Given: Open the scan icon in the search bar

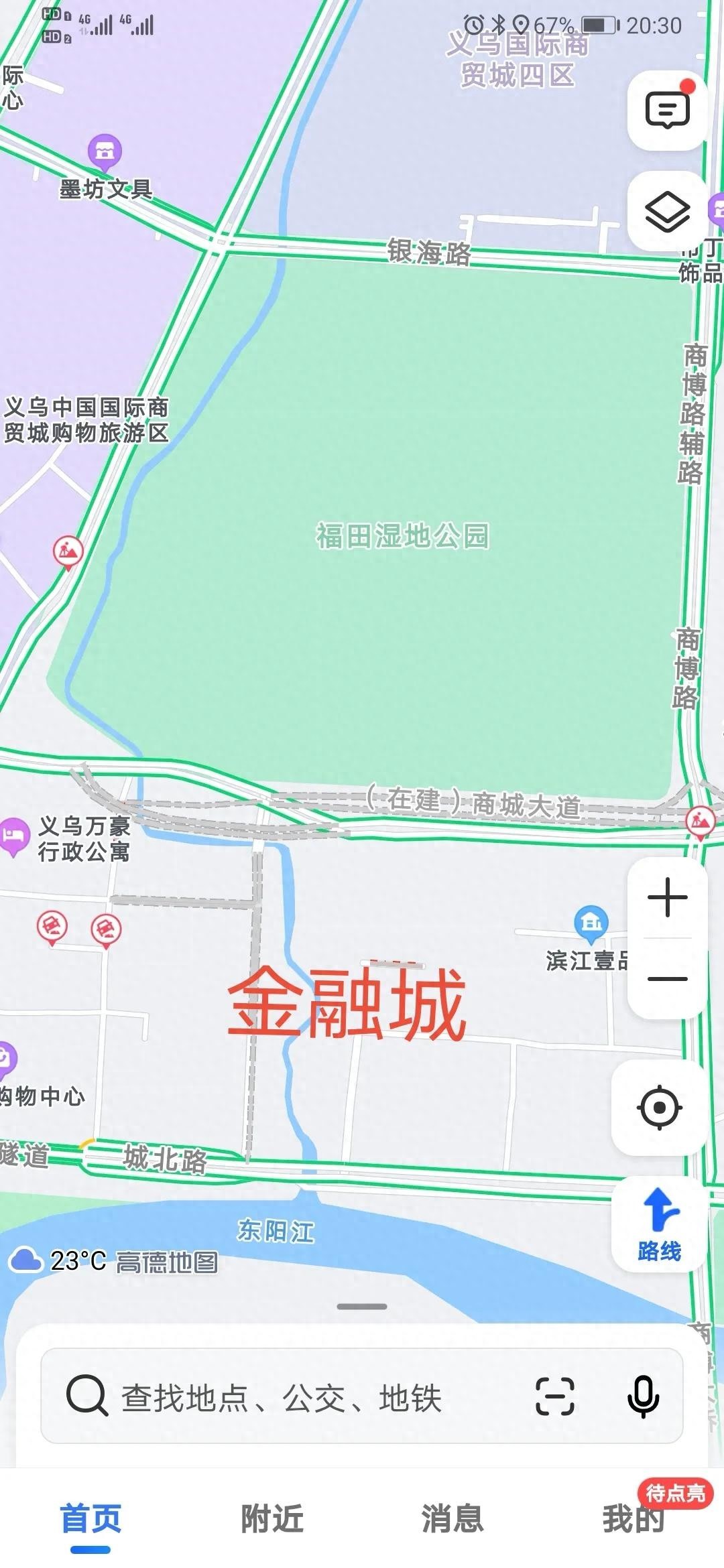Looking at the screenshot, I should click(555, 1396).
